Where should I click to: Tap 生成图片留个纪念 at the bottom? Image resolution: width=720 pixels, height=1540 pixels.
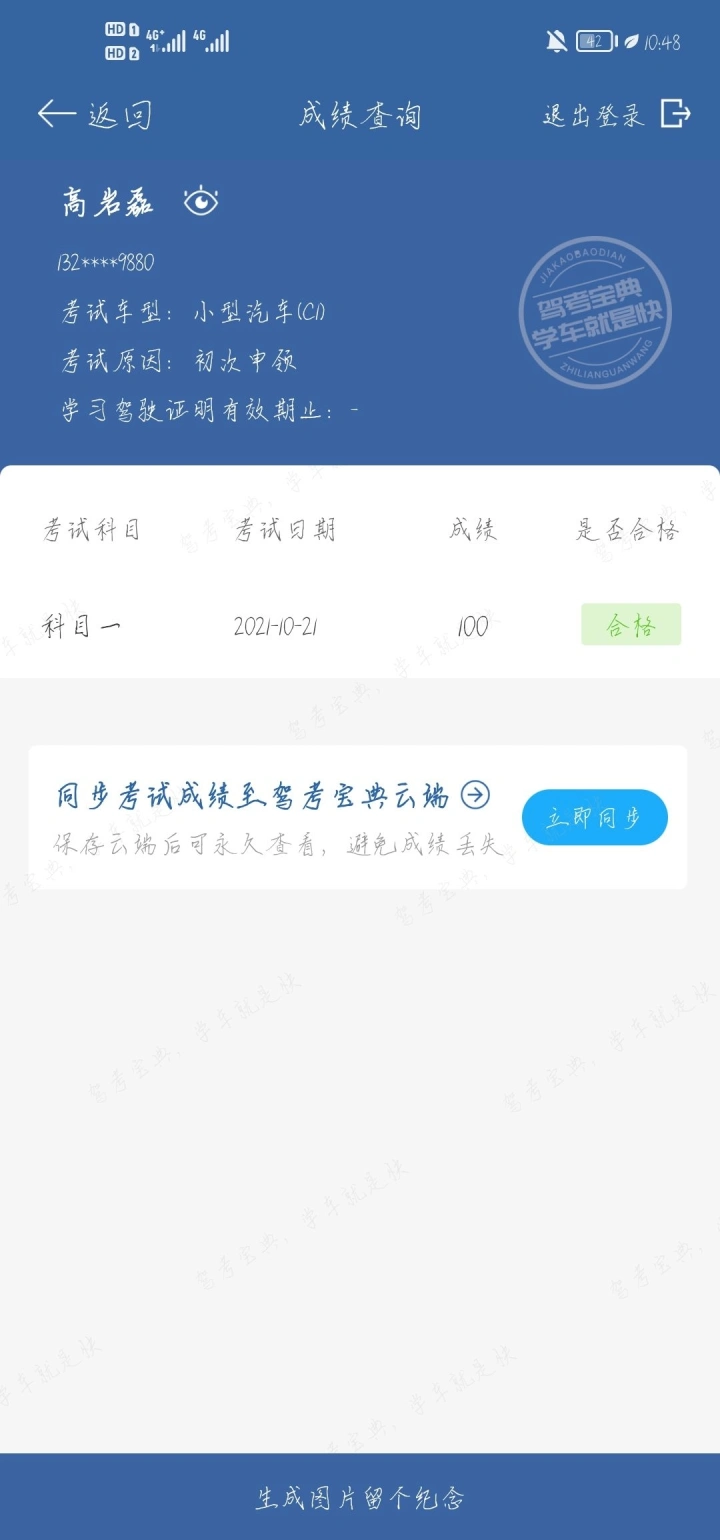click(x=360, y=1497)
